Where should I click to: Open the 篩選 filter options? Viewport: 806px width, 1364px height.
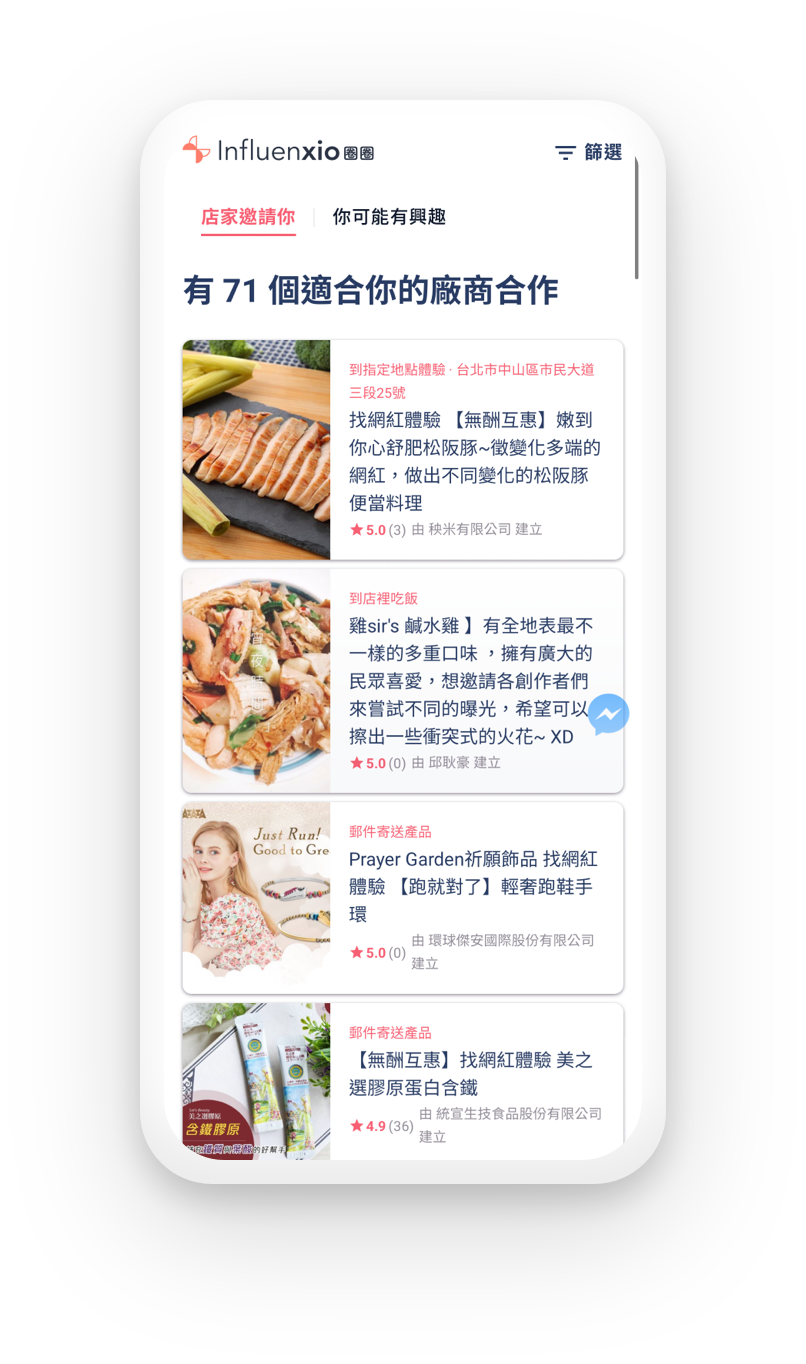coord(588,152)
